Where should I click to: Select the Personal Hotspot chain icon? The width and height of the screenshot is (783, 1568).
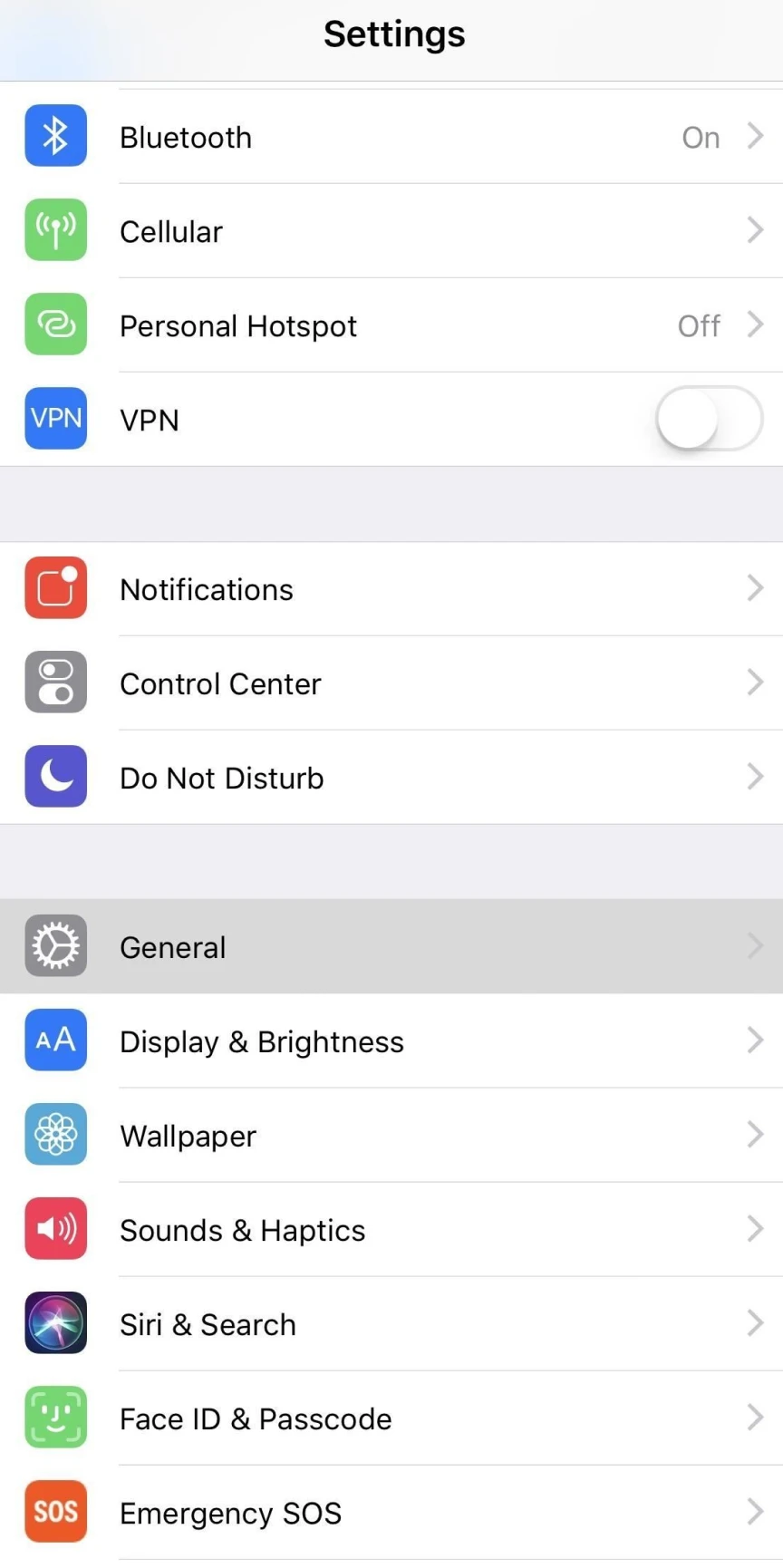[55, 324]
